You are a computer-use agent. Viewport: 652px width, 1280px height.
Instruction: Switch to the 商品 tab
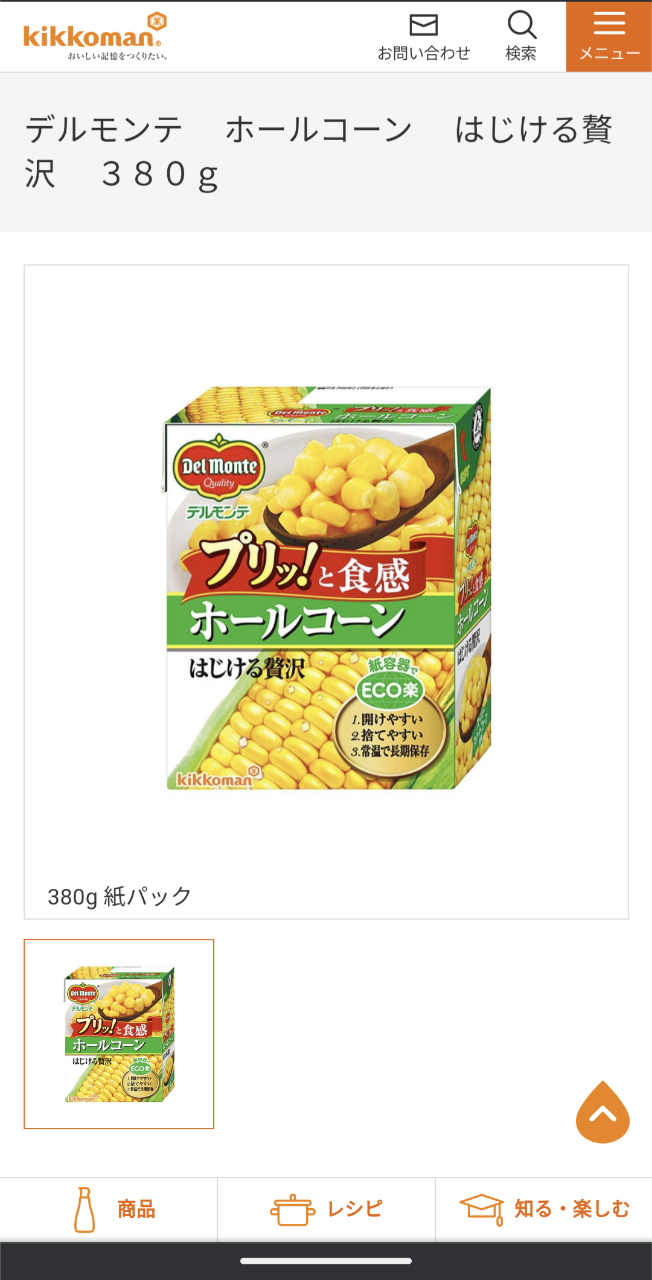(109, 1209)
